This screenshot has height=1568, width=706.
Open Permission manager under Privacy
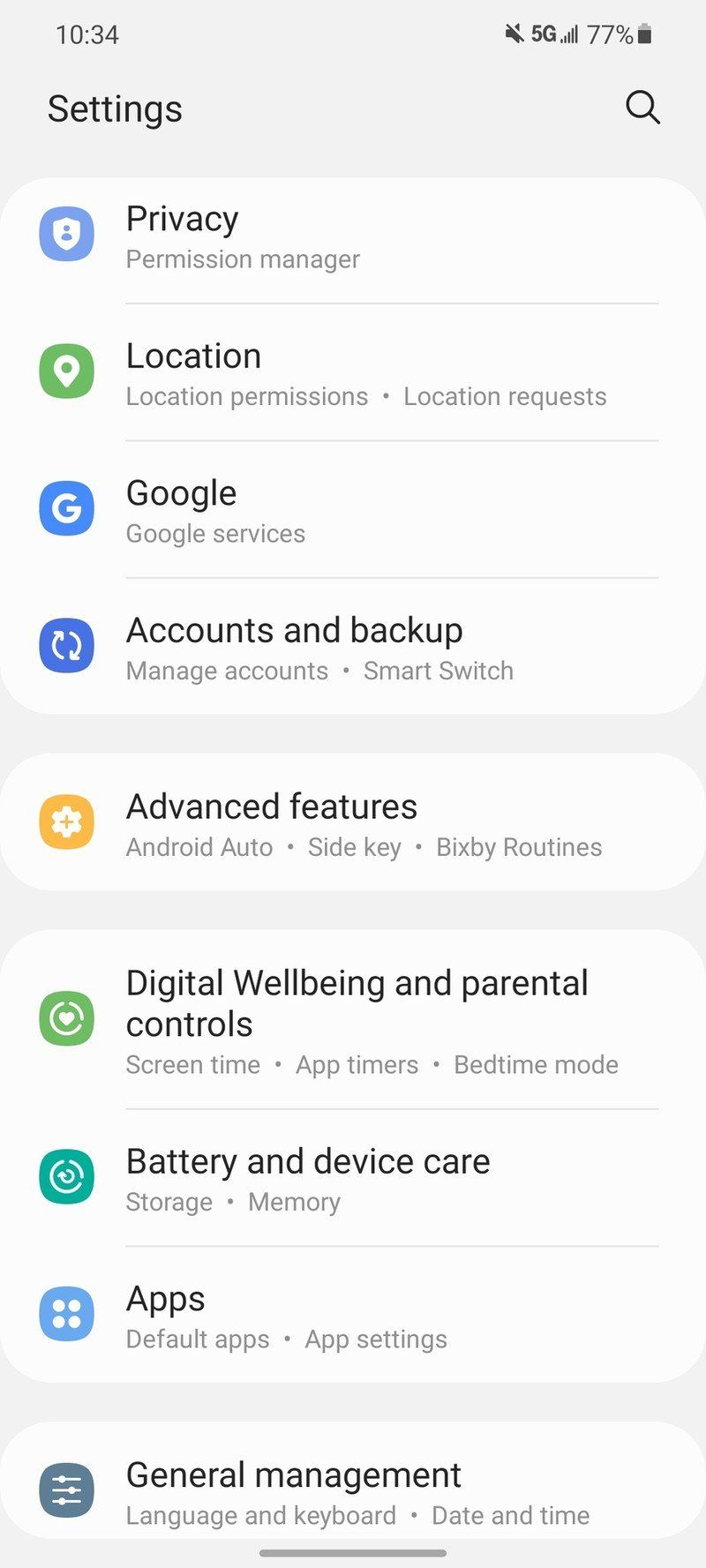(x=243, y=259)
